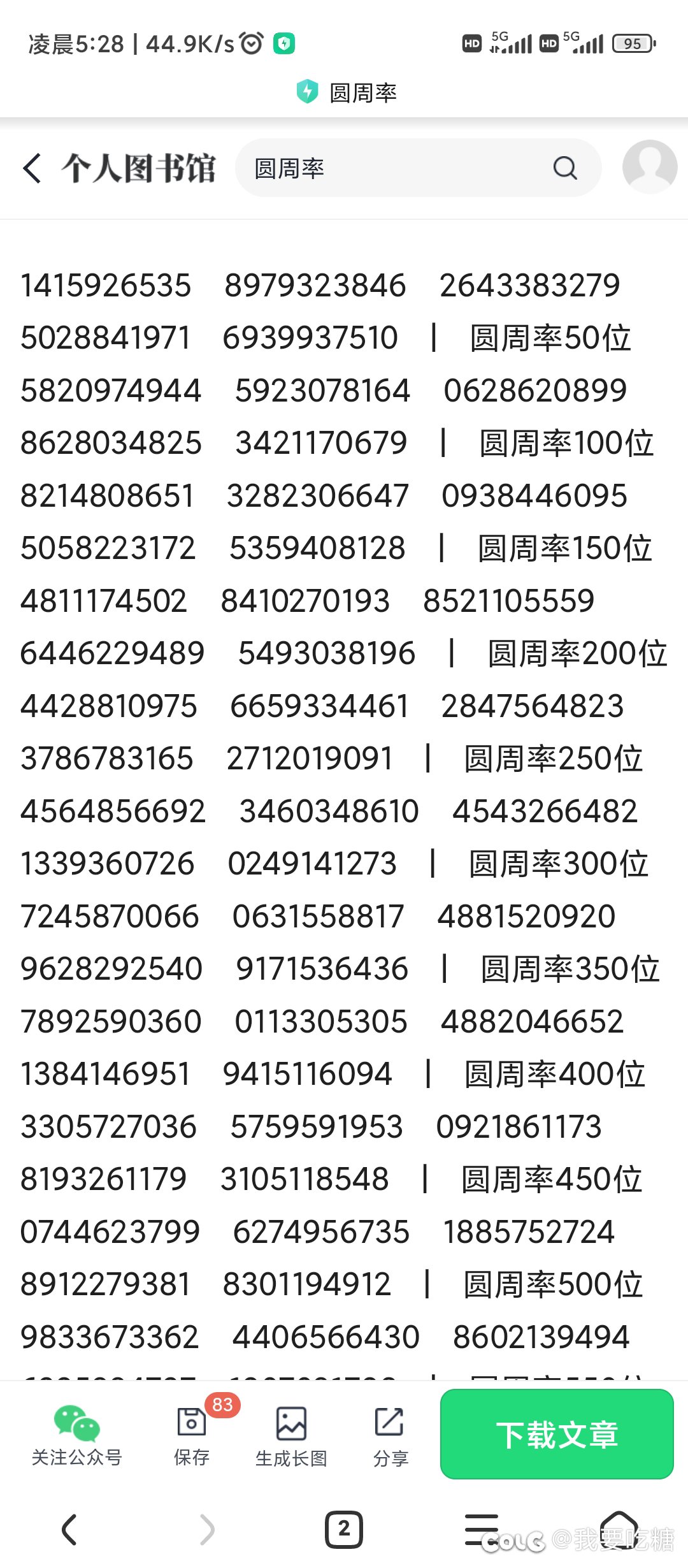Follow the WeChat account via 关注公众号
The width and height of the screenshot is (688, 1568).
[x=76, y=1435]
